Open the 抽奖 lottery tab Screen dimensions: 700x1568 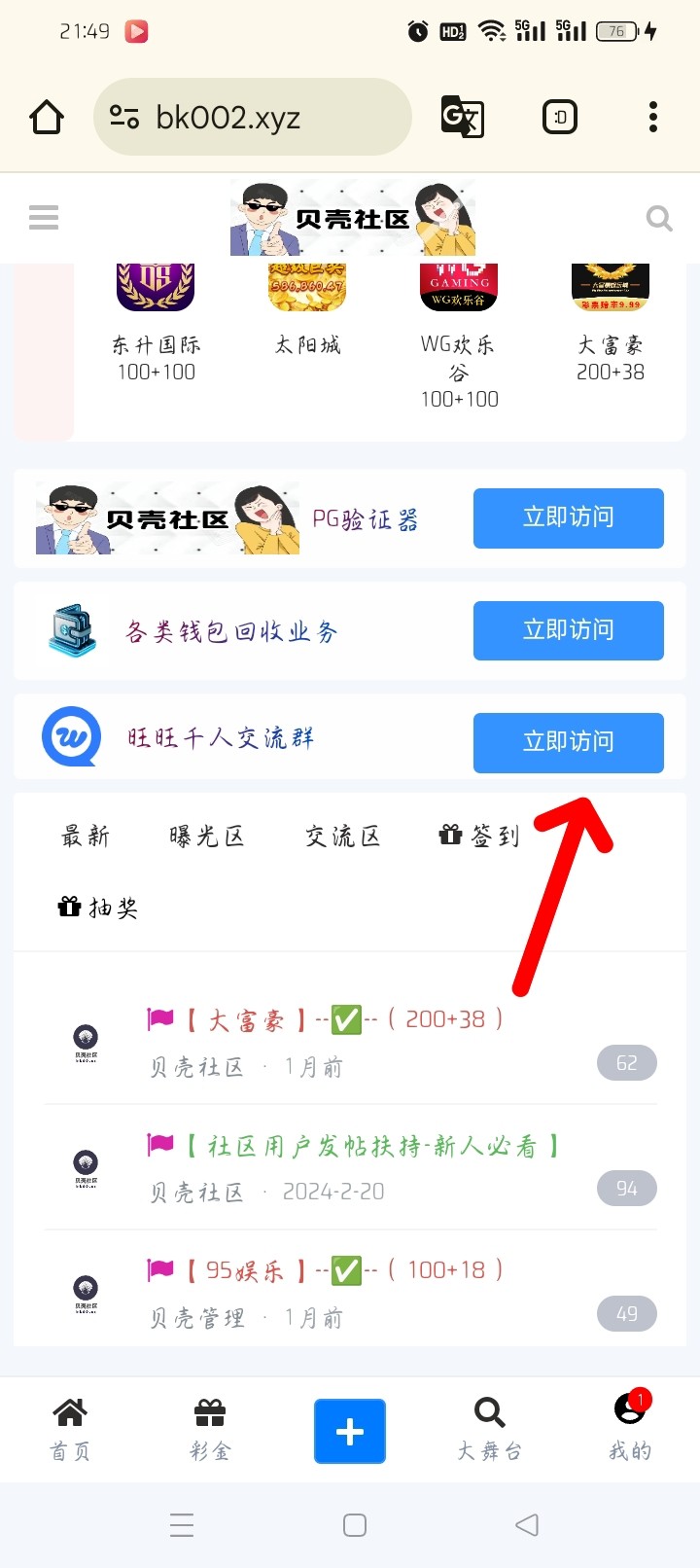pyautogui.click(x=98, y=908)
